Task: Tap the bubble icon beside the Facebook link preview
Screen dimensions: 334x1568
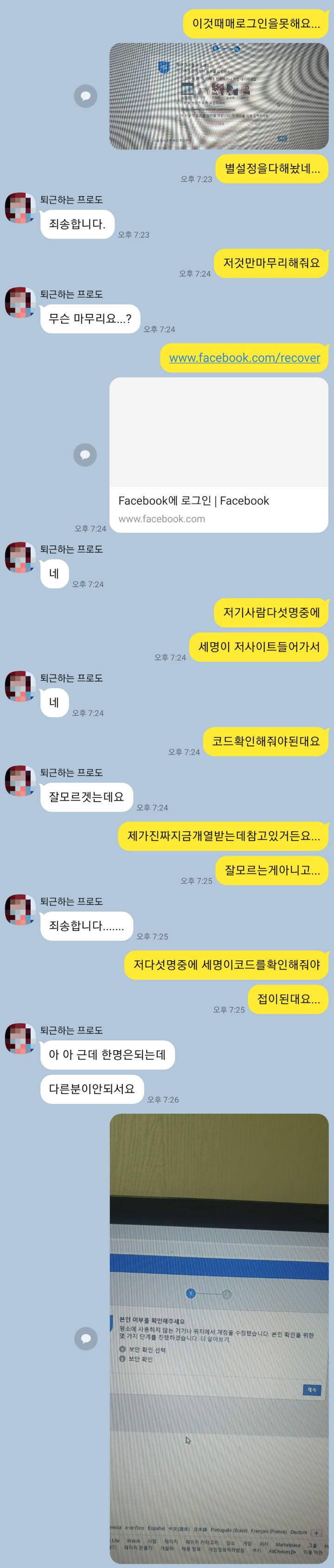Action: (x=85, y=454)
